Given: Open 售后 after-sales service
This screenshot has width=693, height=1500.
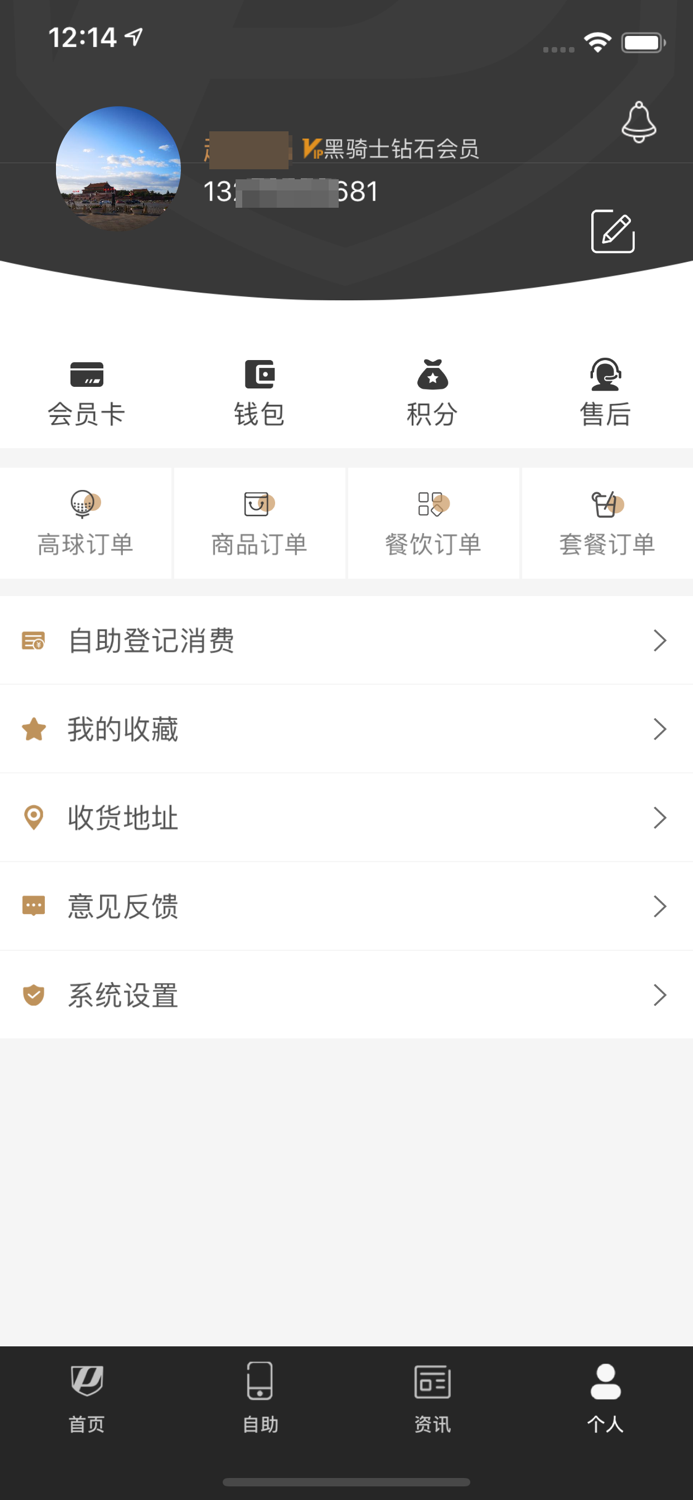Looking at the screenshot, I should [x=605, y=393].
